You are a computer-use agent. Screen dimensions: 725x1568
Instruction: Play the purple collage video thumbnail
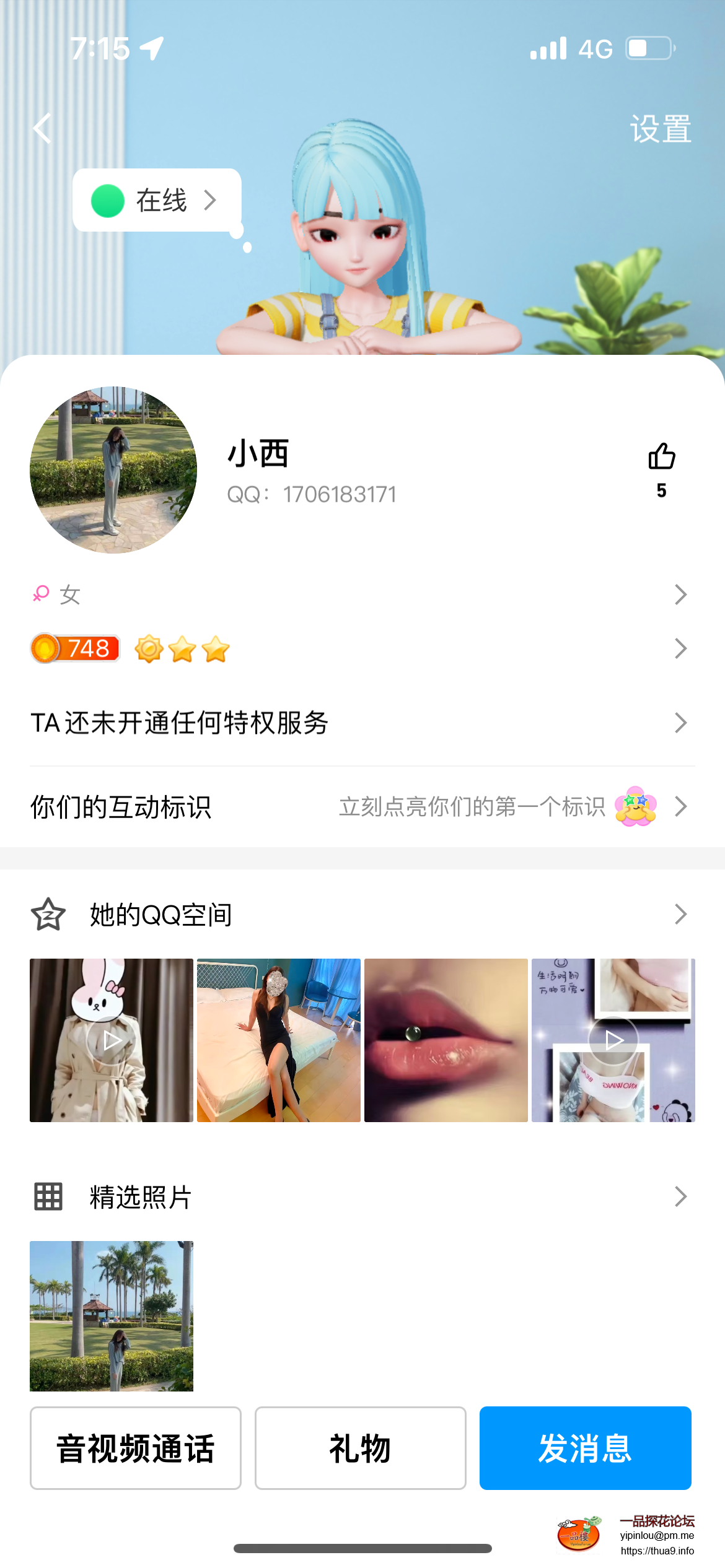coord(613,1040)
